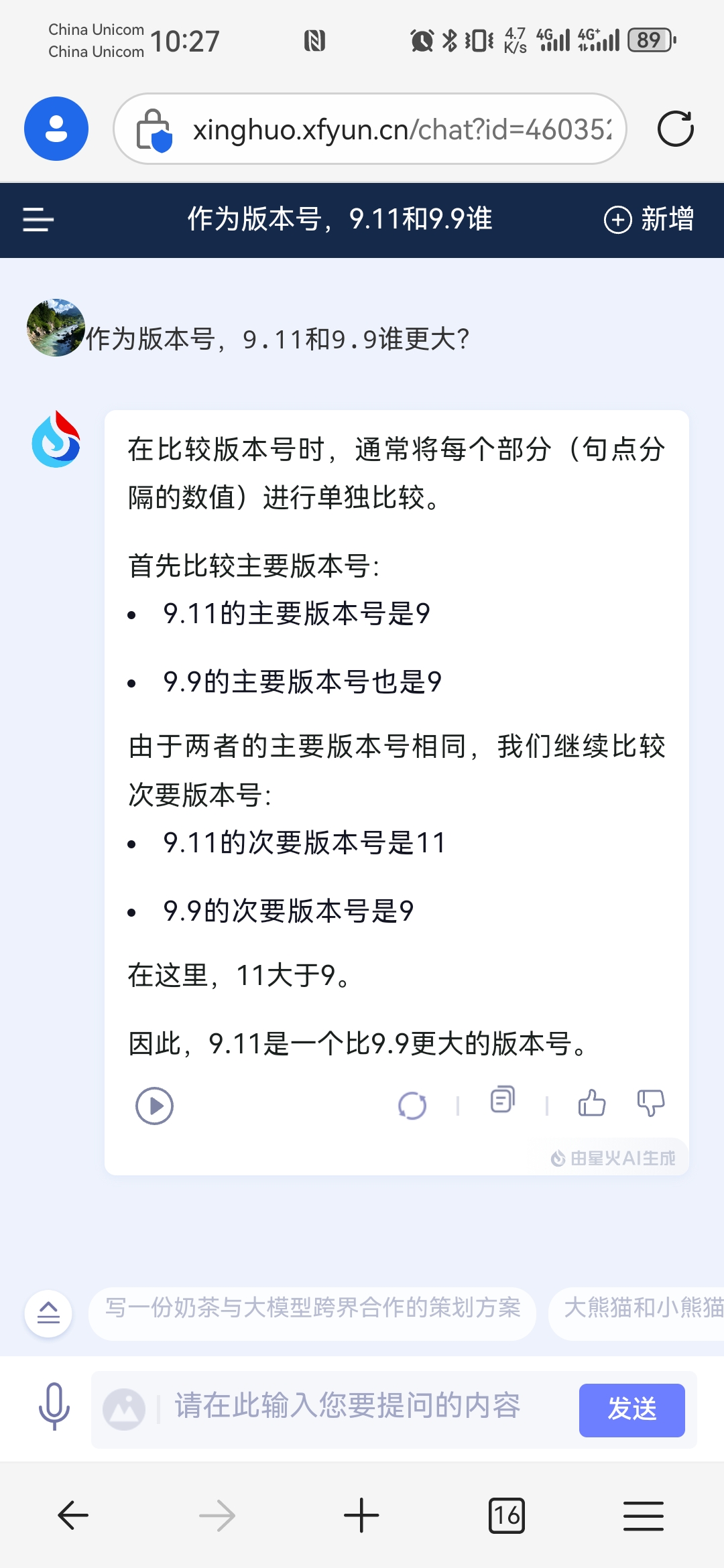
Task: Tap the xinghuo.xfyun.cn address bar
Action: coord(370,129)
